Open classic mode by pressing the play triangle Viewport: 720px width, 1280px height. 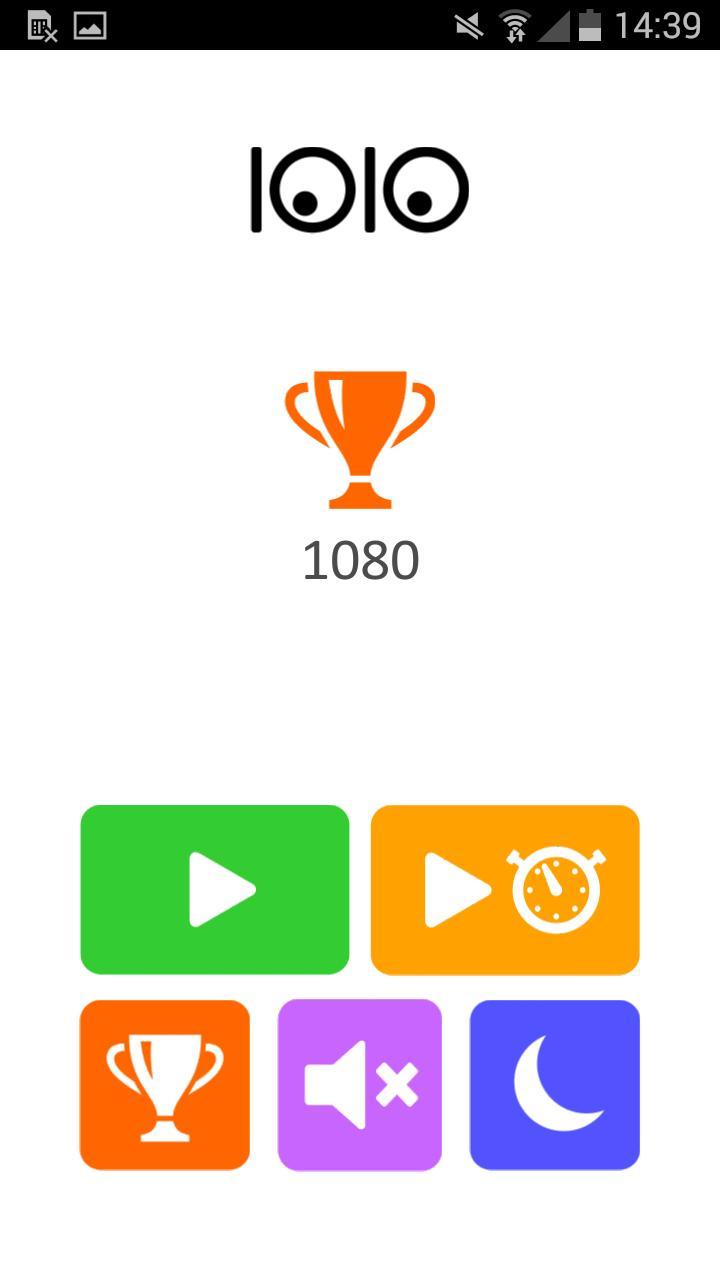click(x=214, y=888)
